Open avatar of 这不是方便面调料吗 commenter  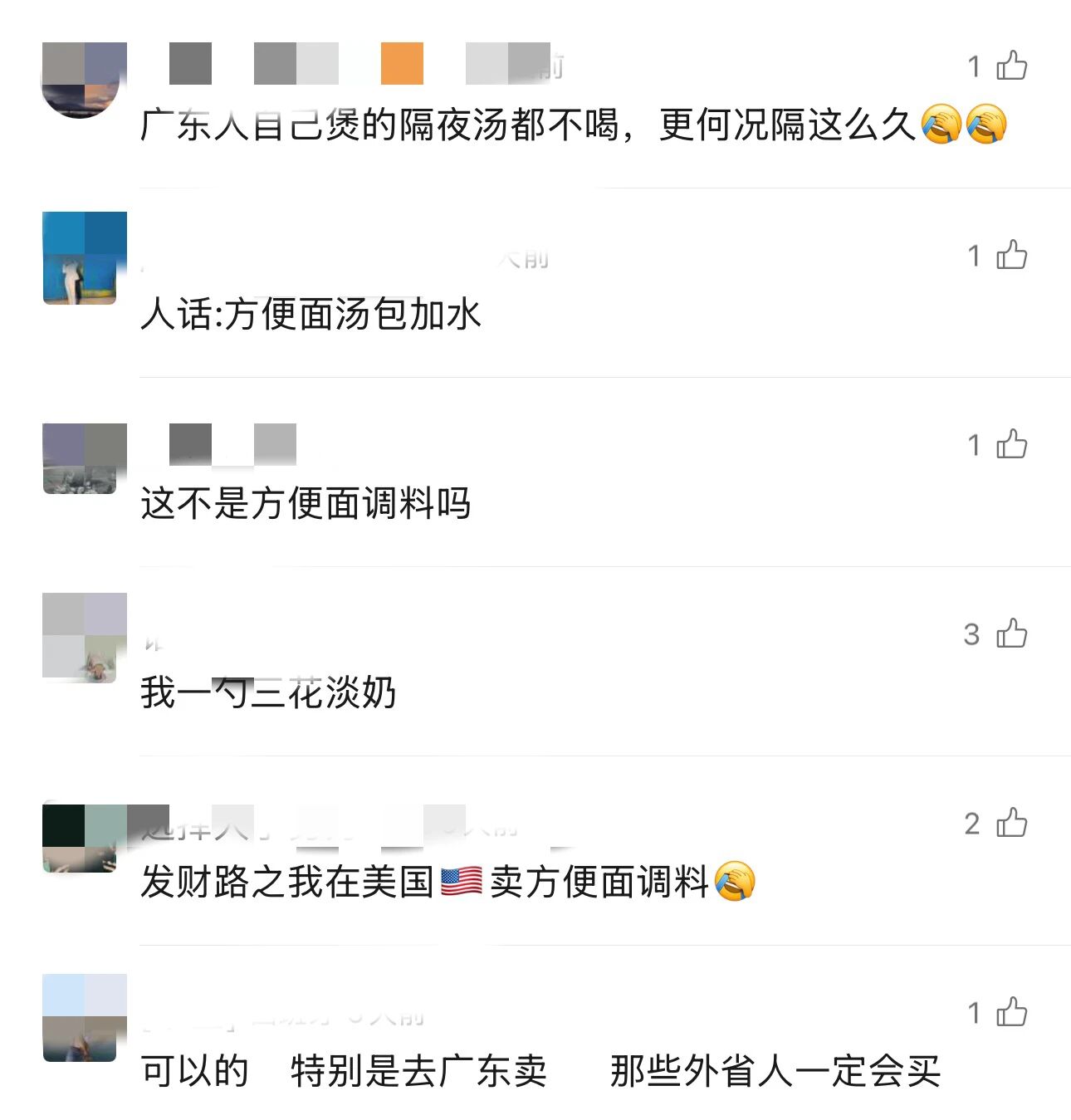(80, 458)
